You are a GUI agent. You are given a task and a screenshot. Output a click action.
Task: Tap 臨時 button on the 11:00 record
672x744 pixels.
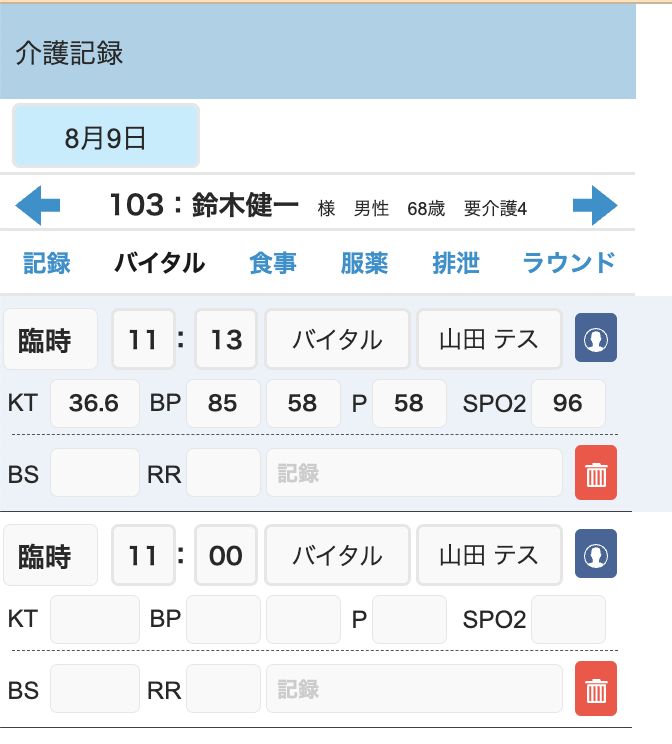click(50, 555)
